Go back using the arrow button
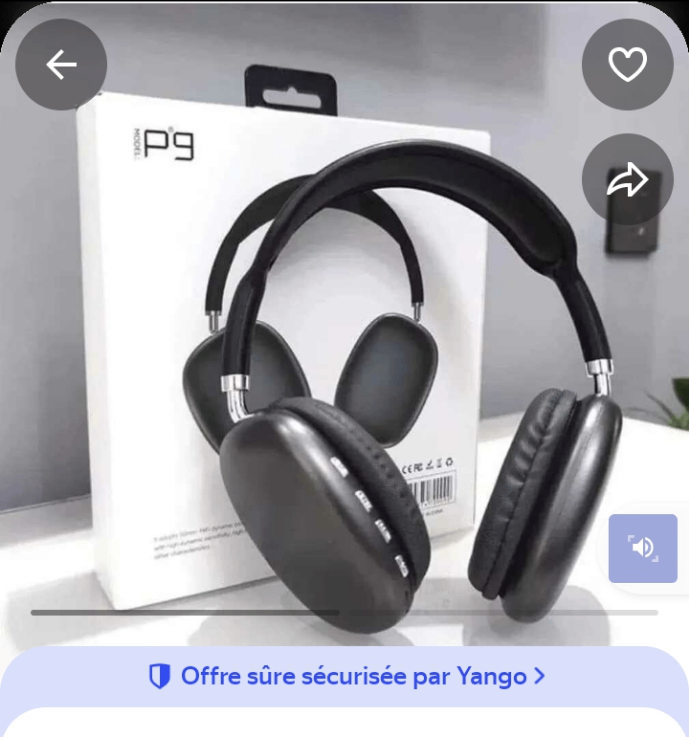 click(61, 65)
